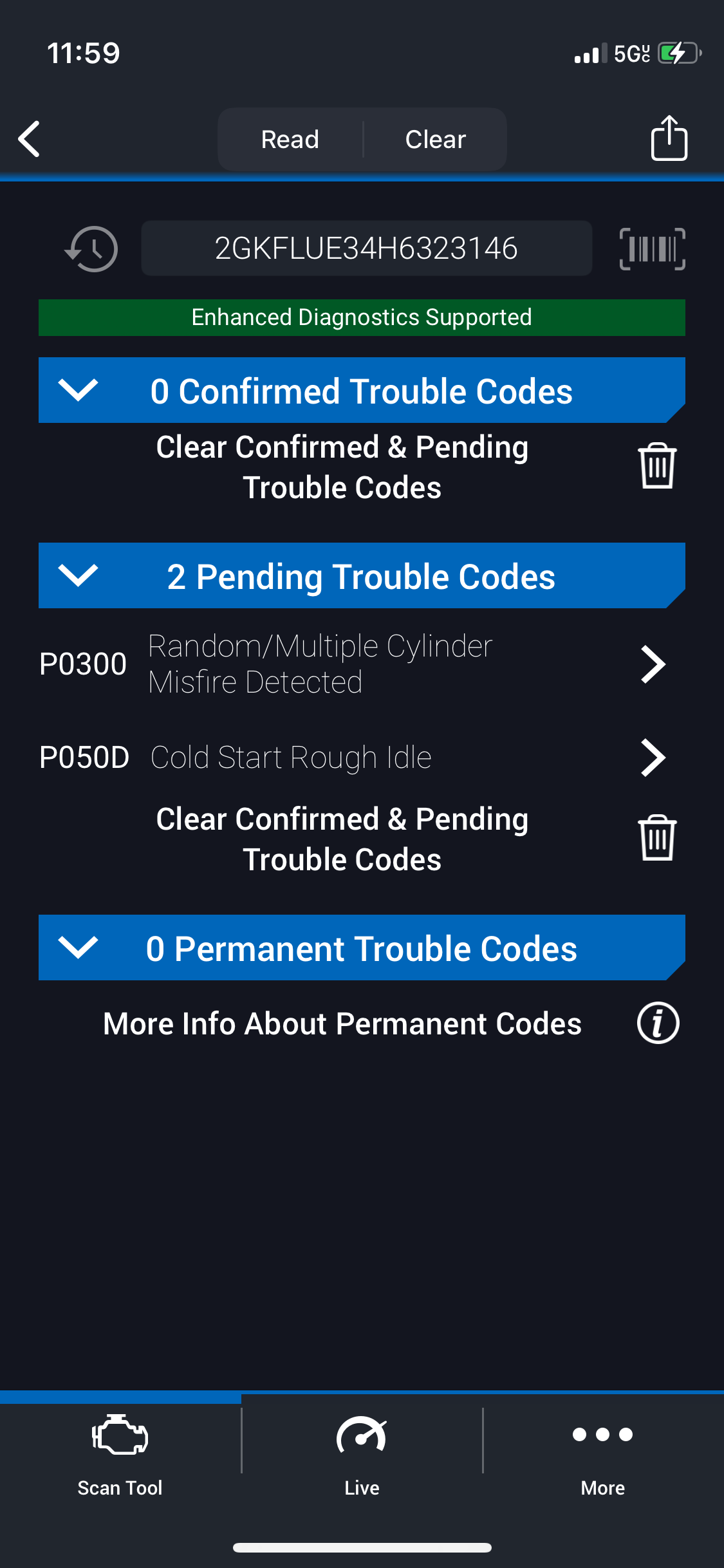Collapse the Confirmed Trouble Codes section
This screenshot has width=724, height=1568.
point(78,390)
